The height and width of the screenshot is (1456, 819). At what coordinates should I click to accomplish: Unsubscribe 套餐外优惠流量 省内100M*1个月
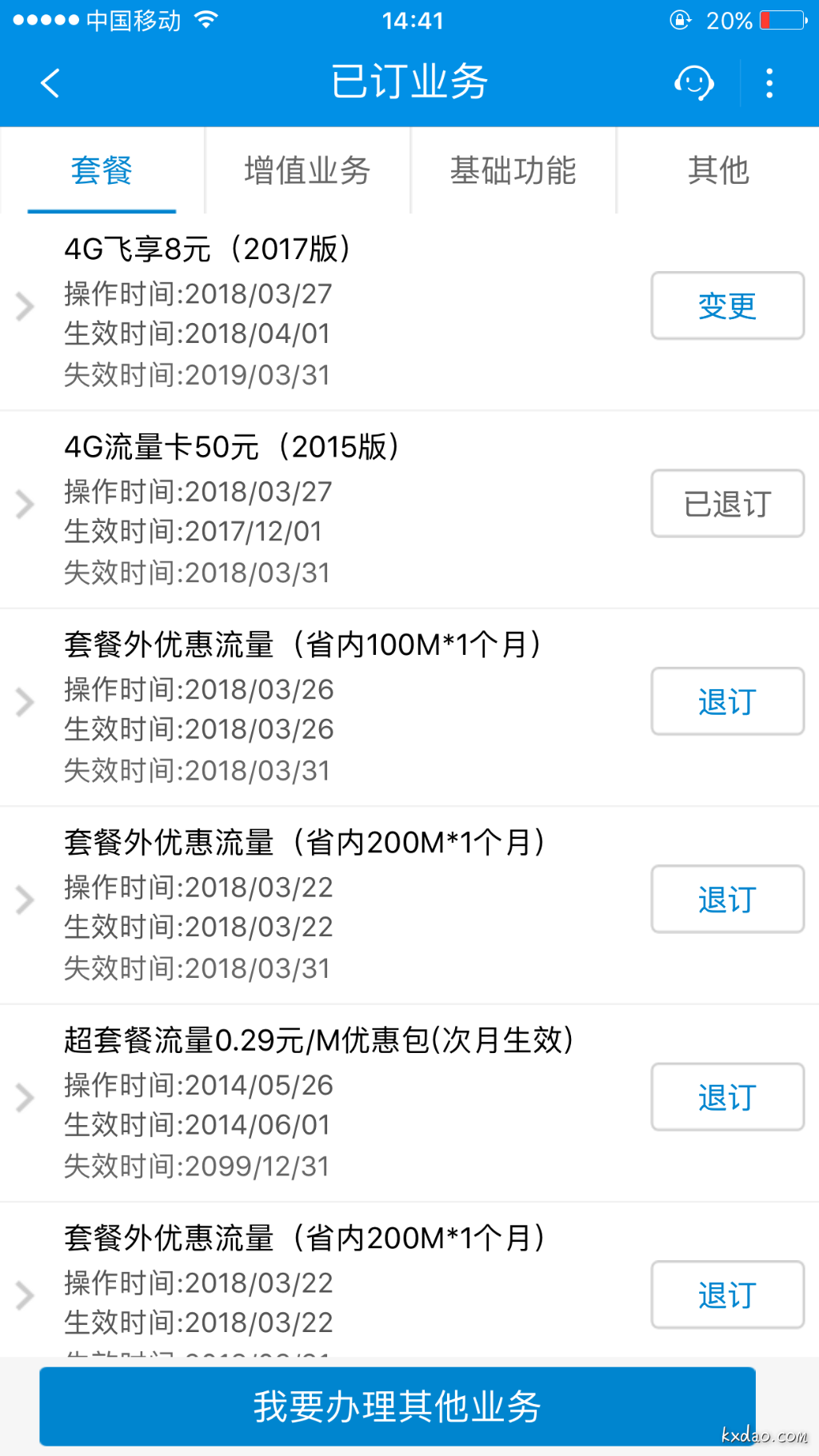coord(727,701)
